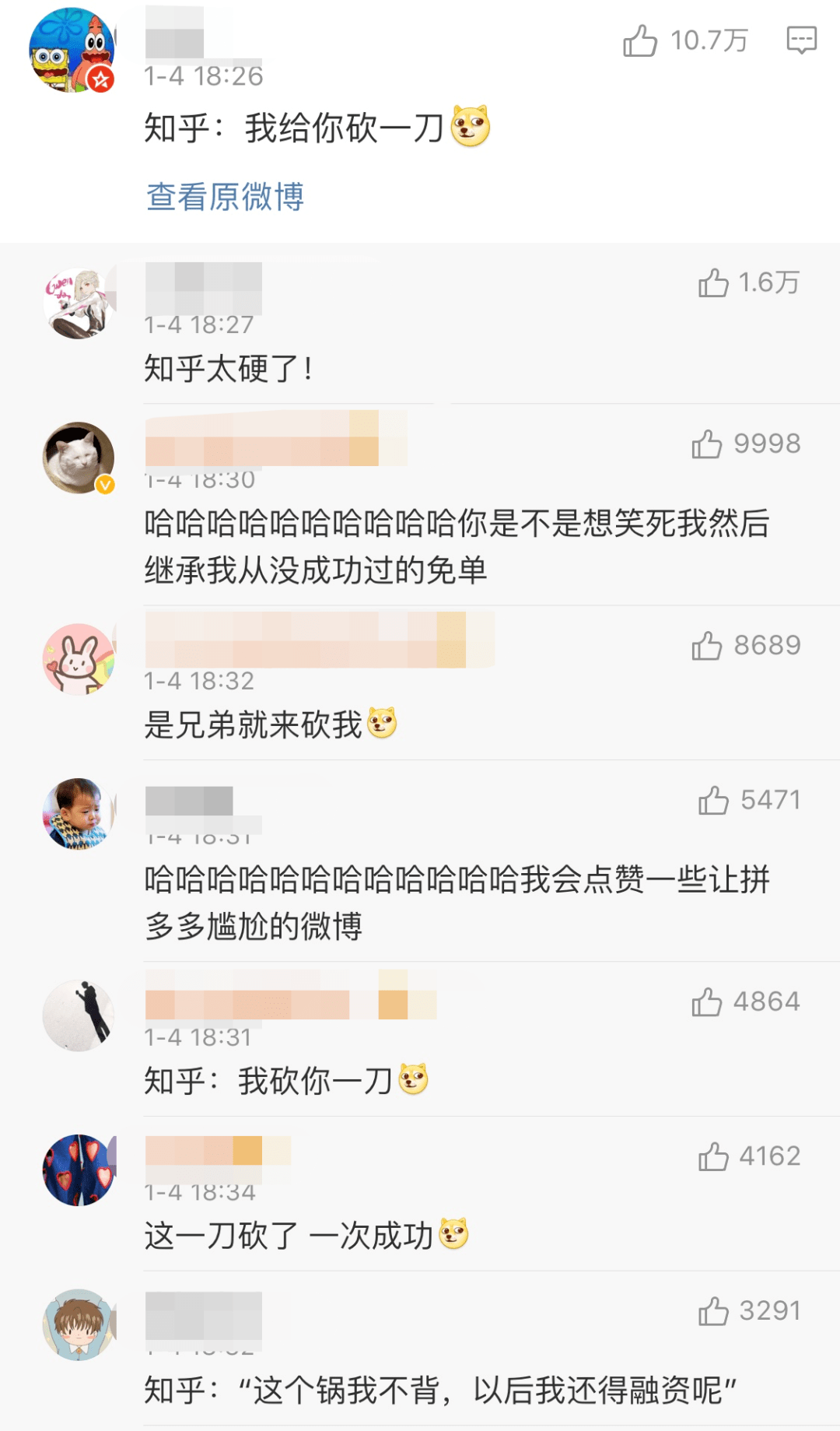
Task: Open the 查看原微博 link
Action: tap(225, 197)
